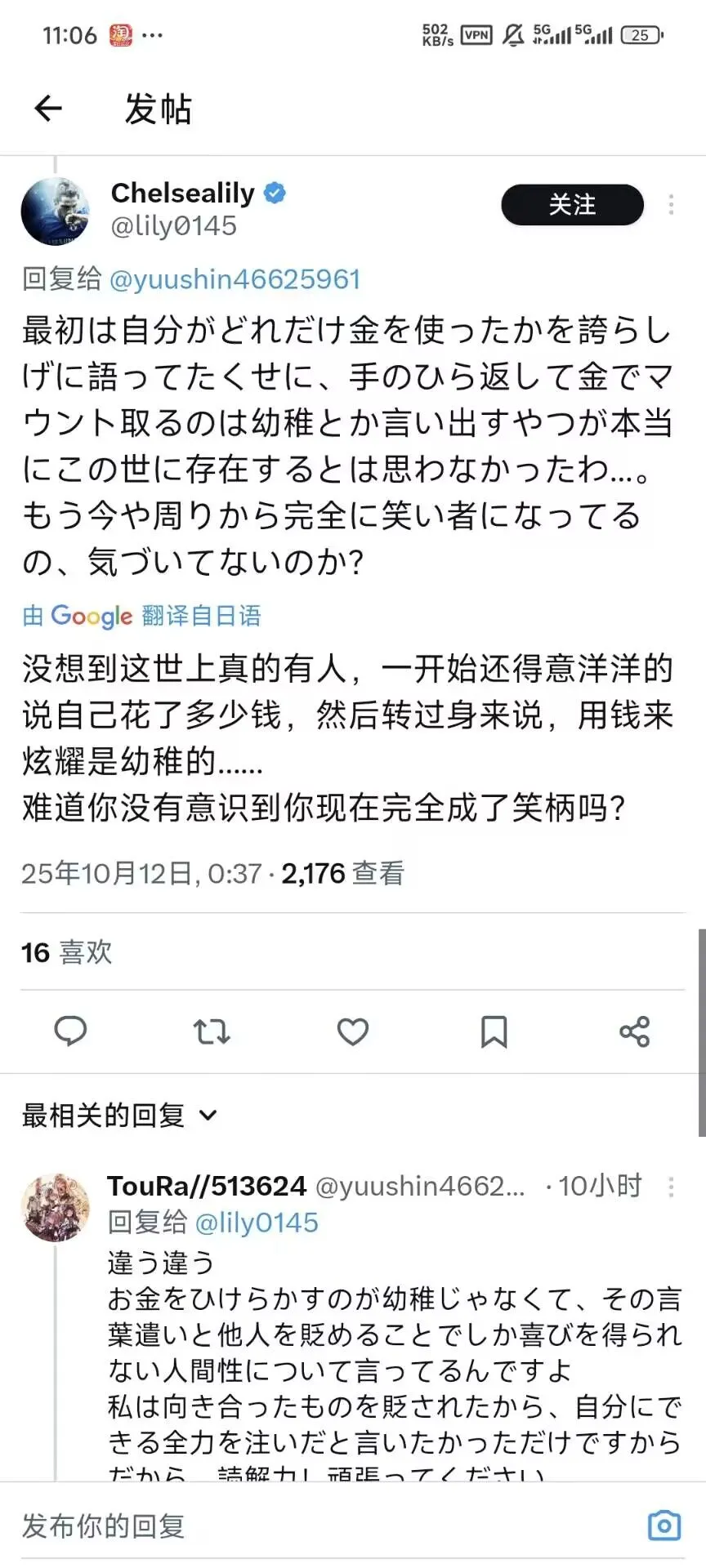
Task: Bookmark Chelsealily's post
Action: click(494, 1031)
